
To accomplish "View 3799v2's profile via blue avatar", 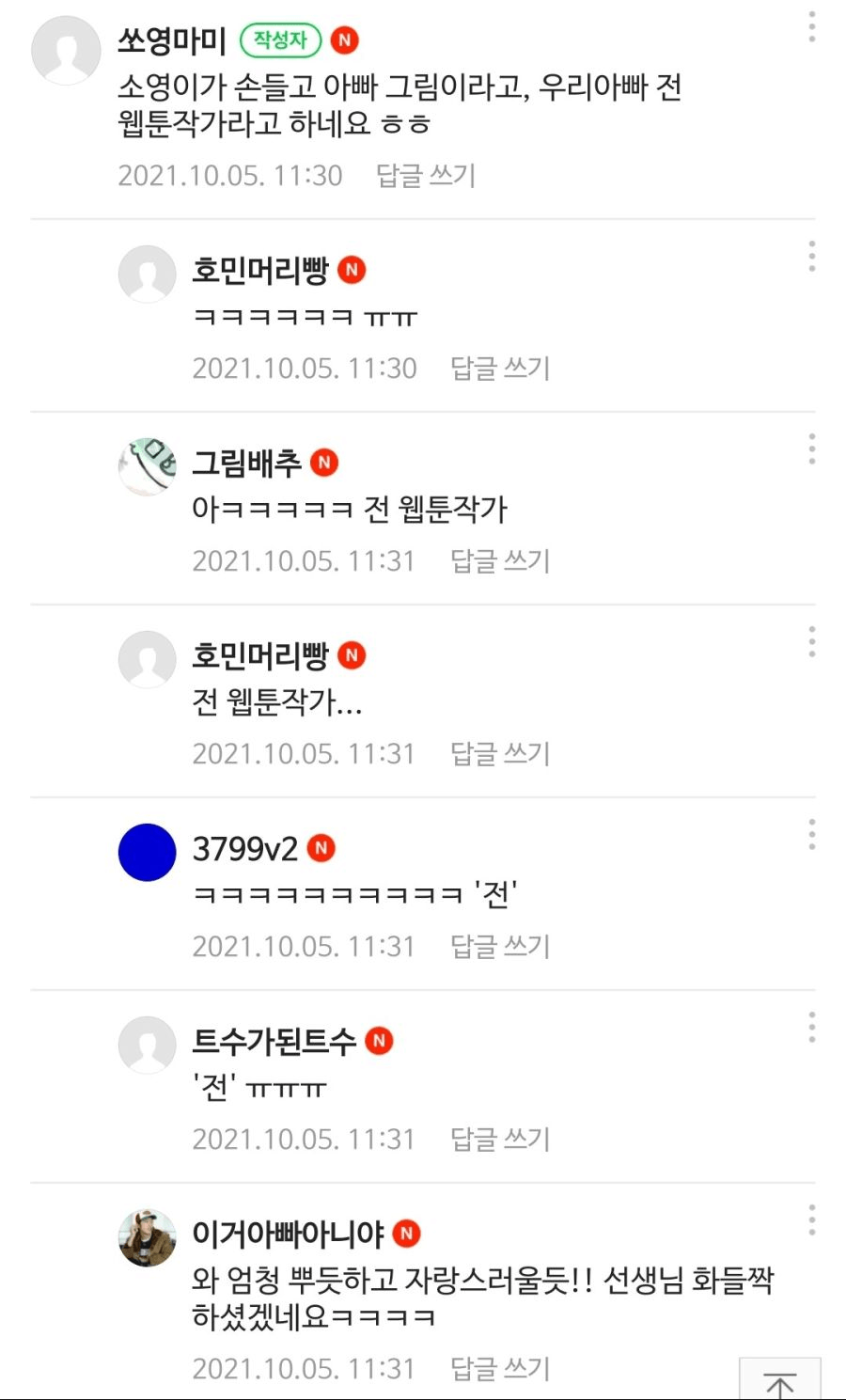I will 148,852.
